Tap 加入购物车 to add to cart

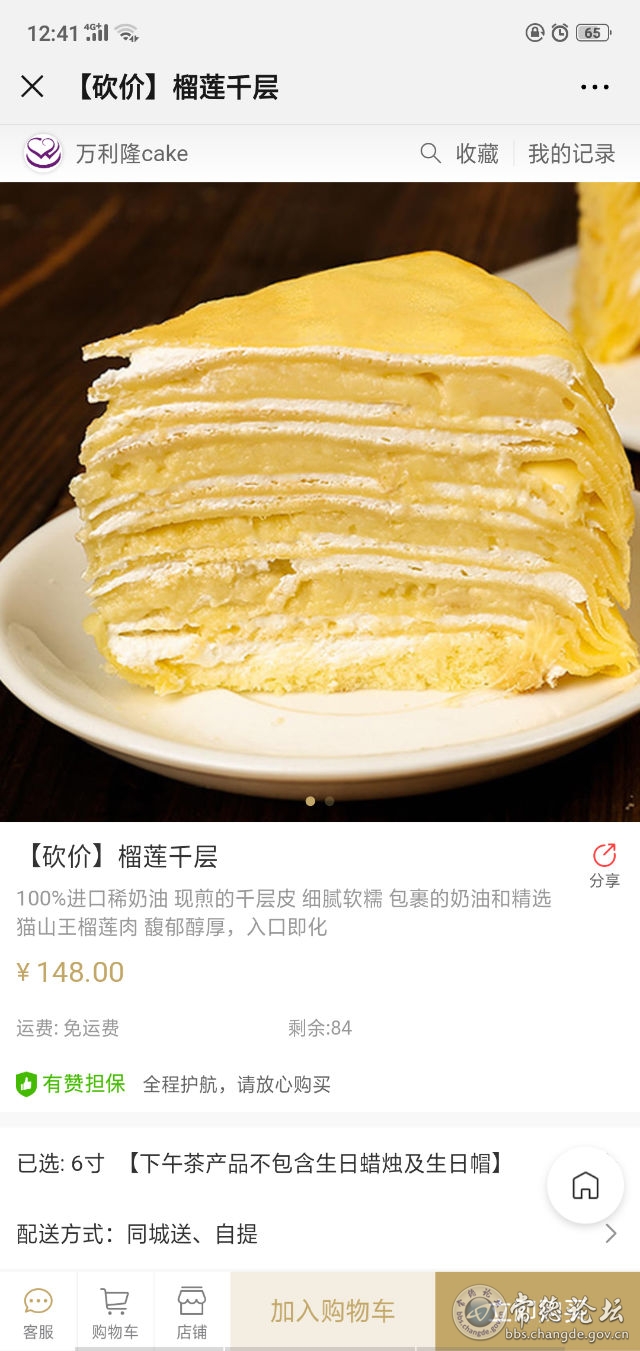pyautogui.click(x=332, y=1311)
